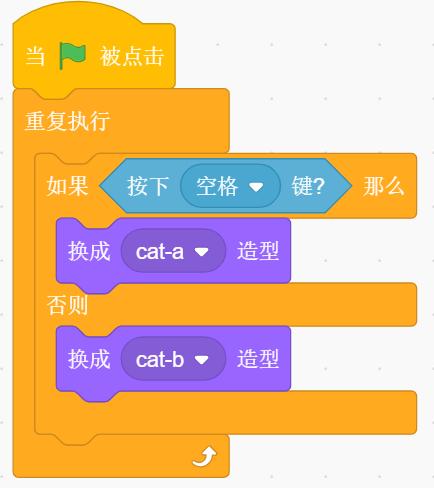Screen dimensions: 434x488
Task: Open the cat-b costume dropdown
Action: click(173, 359)
